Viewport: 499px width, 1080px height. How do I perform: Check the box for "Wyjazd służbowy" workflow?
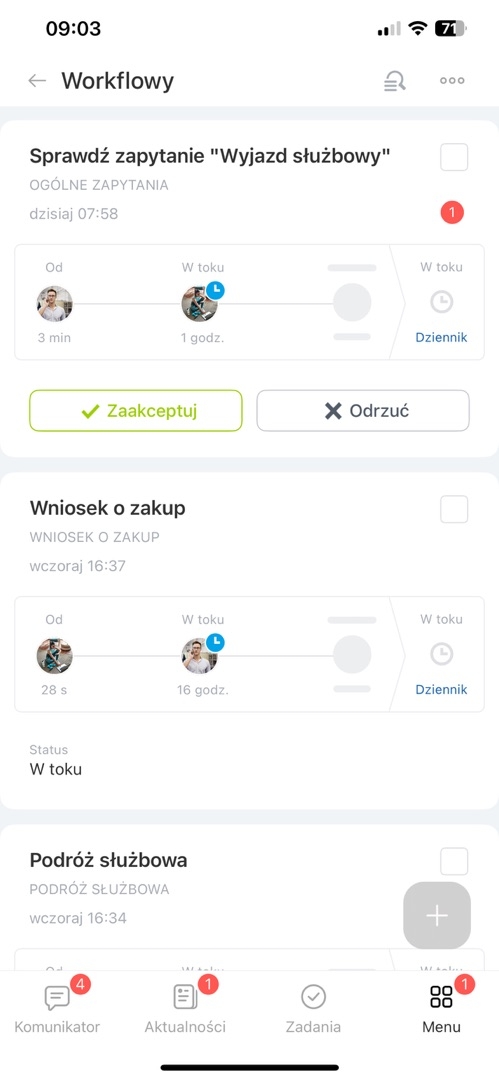(454, 157)
